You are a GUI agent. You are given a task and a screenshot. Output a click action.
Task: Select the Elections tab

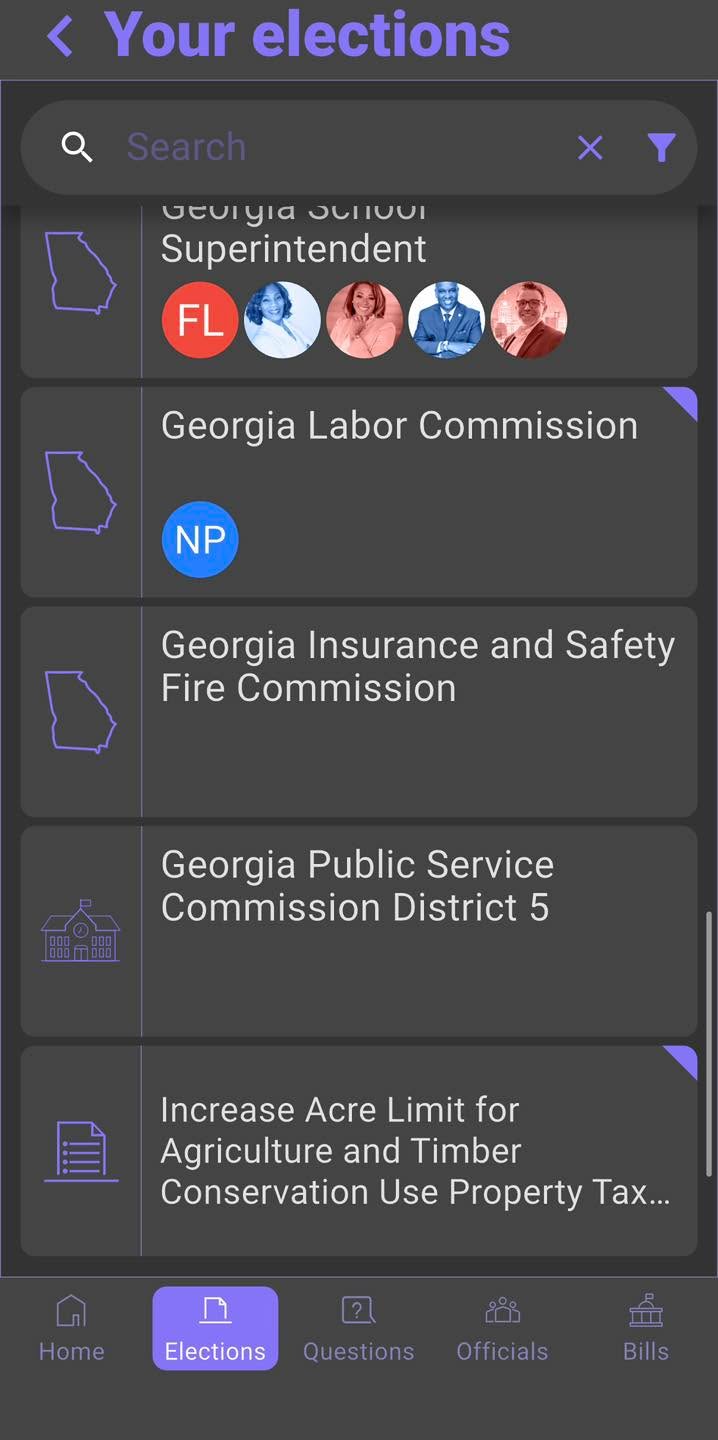pyautogui.click(x=215, y=1328)
